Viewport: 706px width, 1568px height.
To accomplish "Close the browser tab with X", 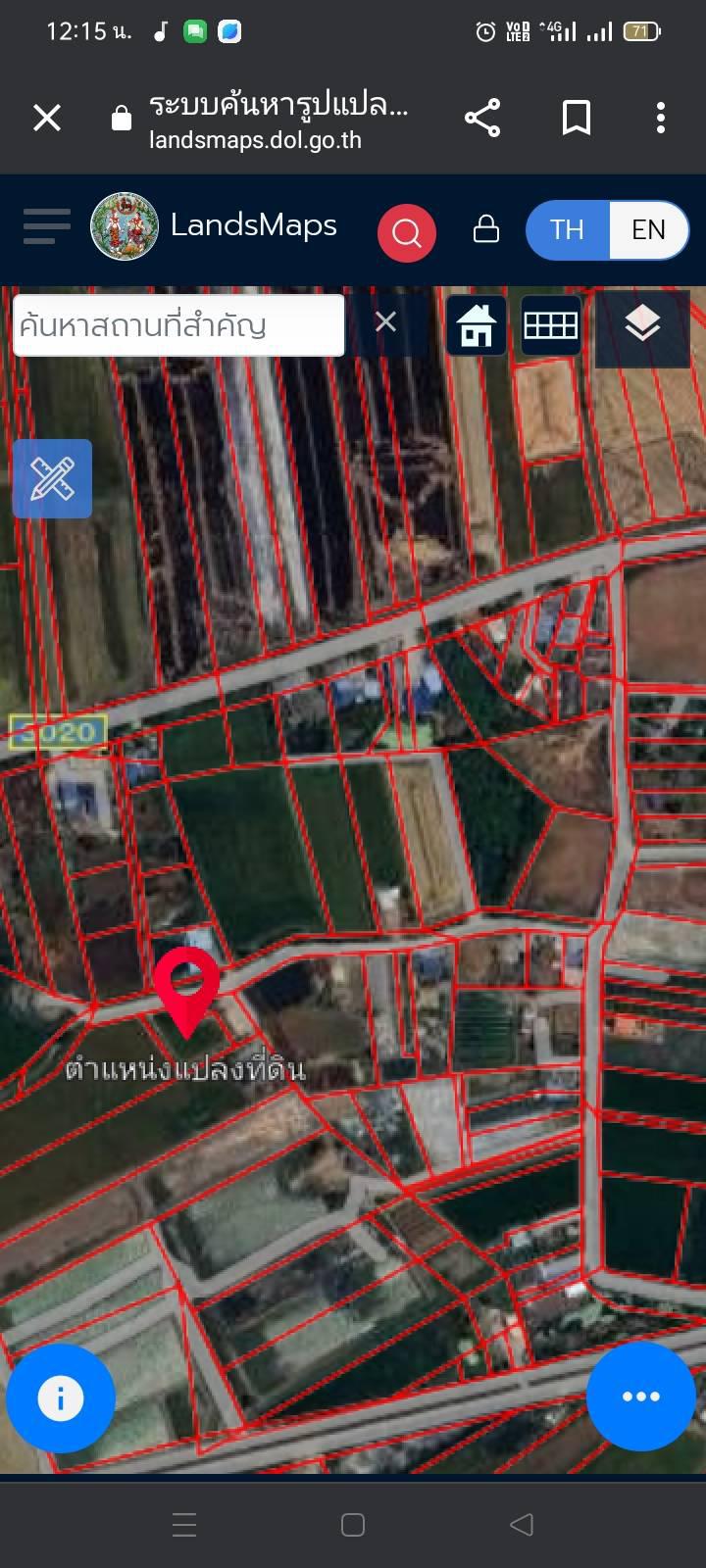I will click(47, 119).
